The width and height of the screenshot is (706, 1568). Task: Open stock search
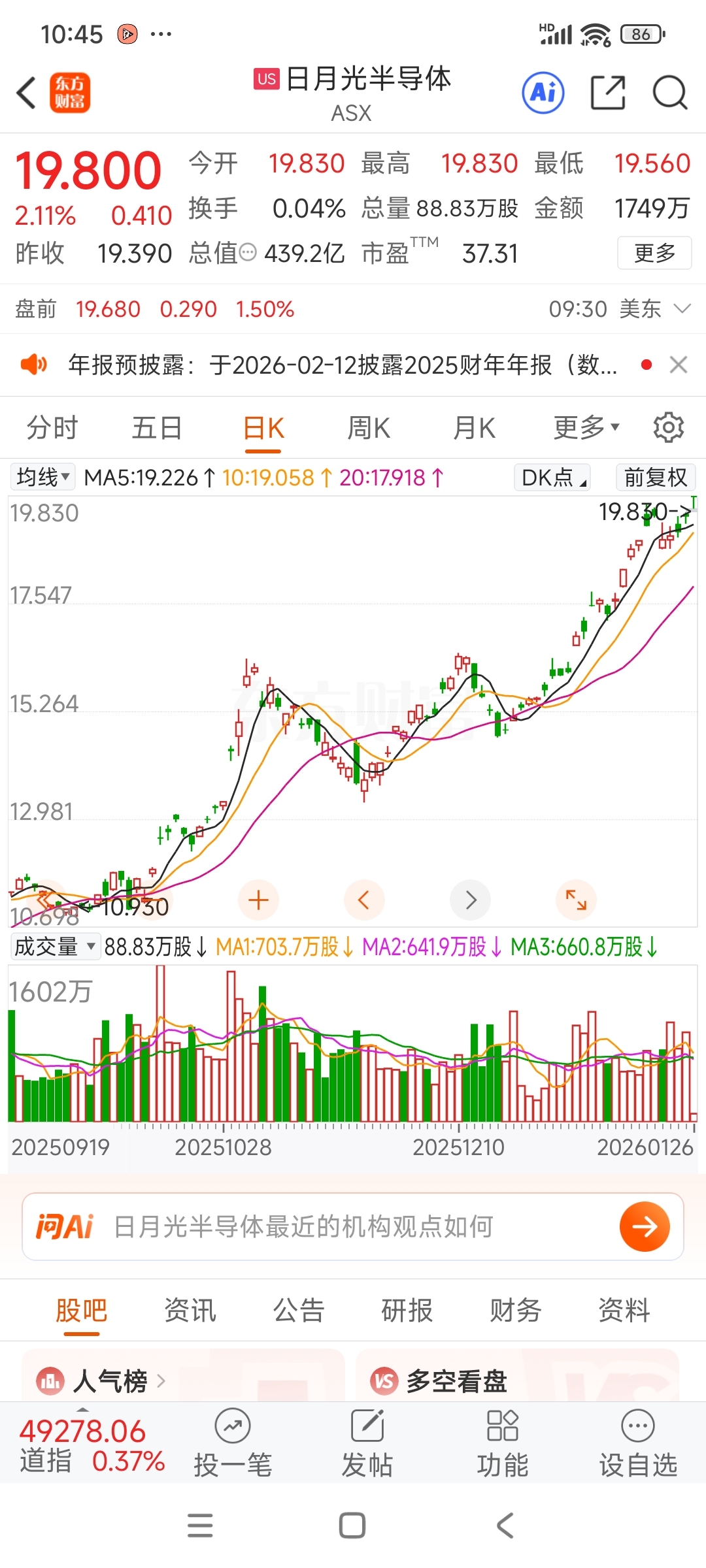(x=670, y=93)
